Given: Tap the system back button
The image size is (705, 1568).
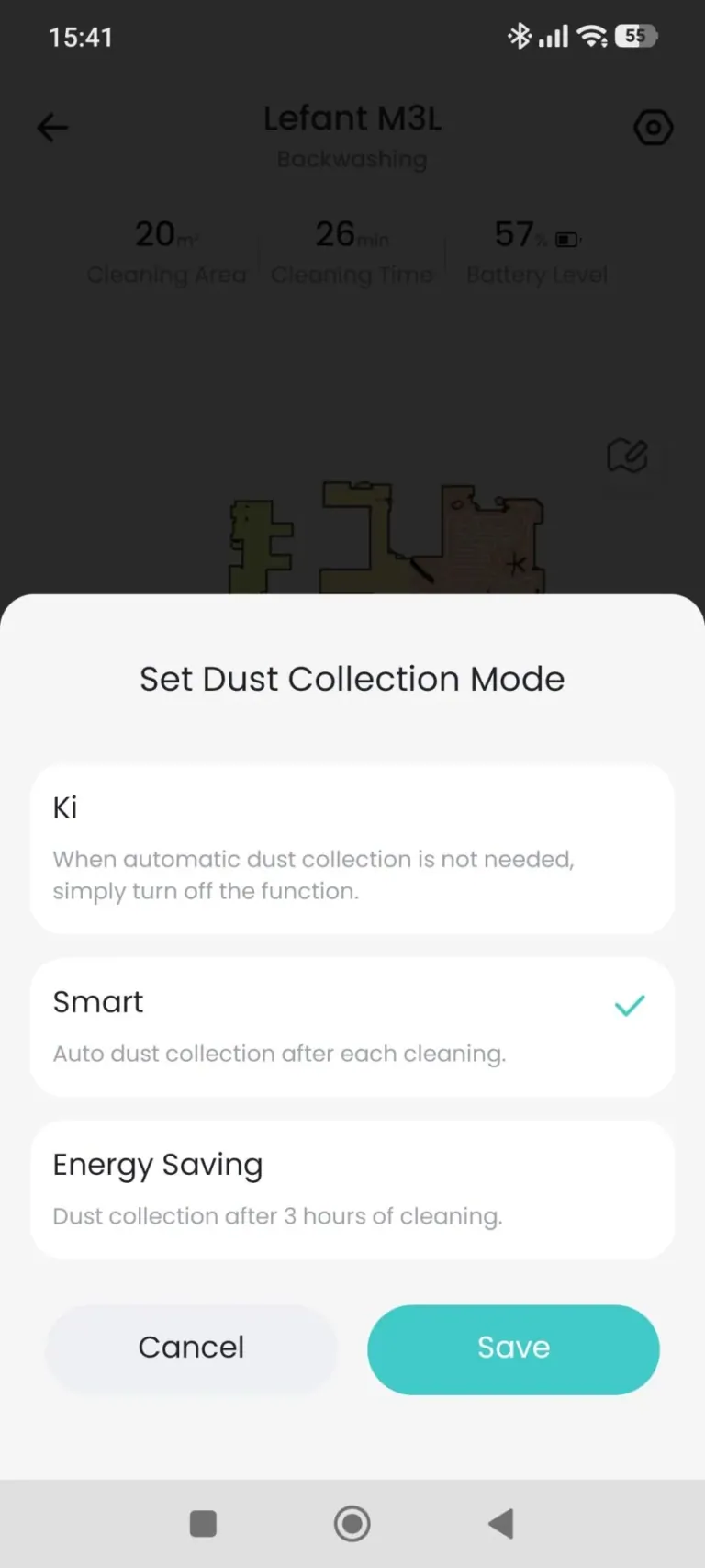Looking at the screenshot, I should (501, 1523).
